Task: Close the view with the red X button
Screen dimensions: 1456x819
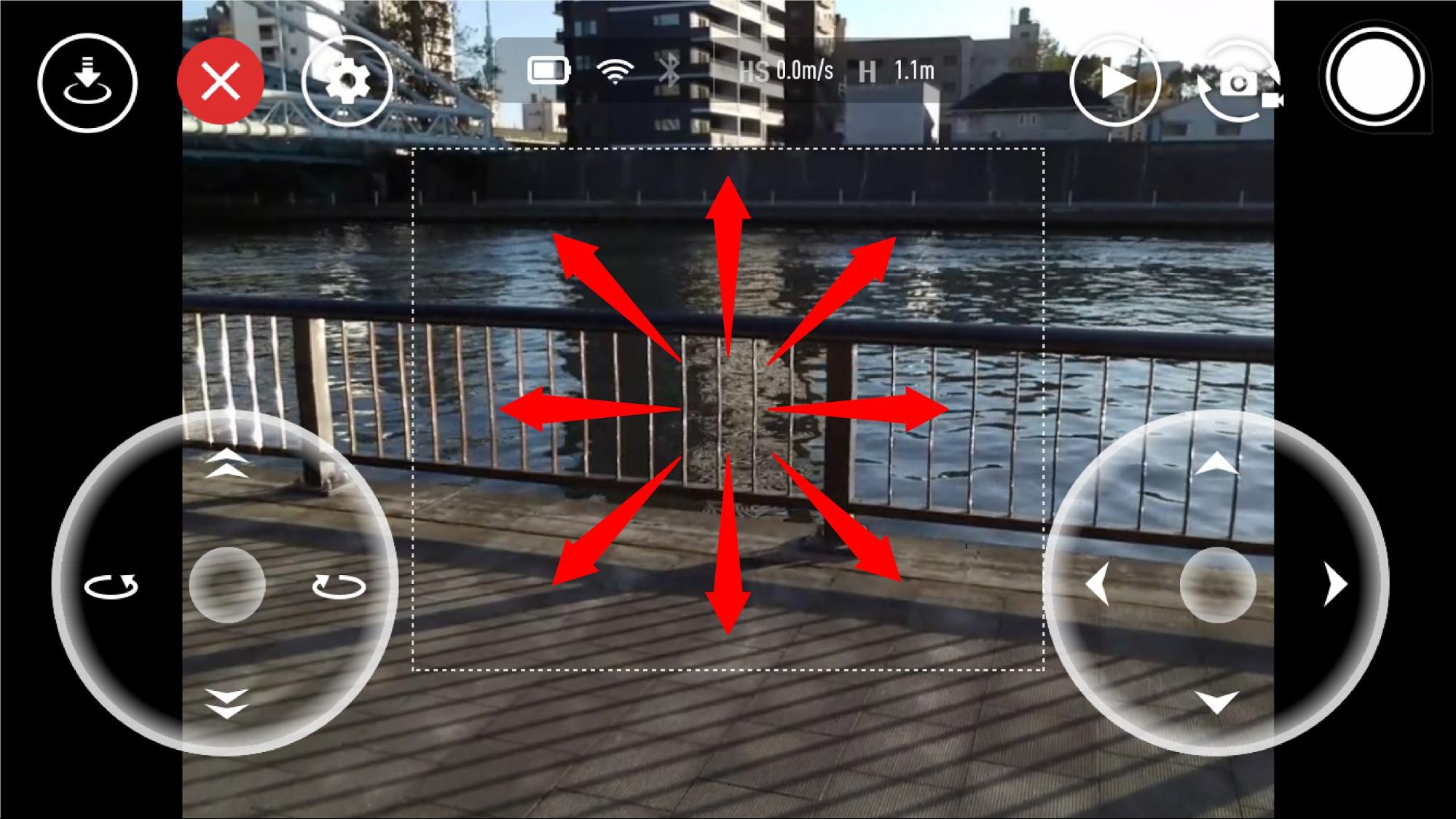Action: click(221, 81)
